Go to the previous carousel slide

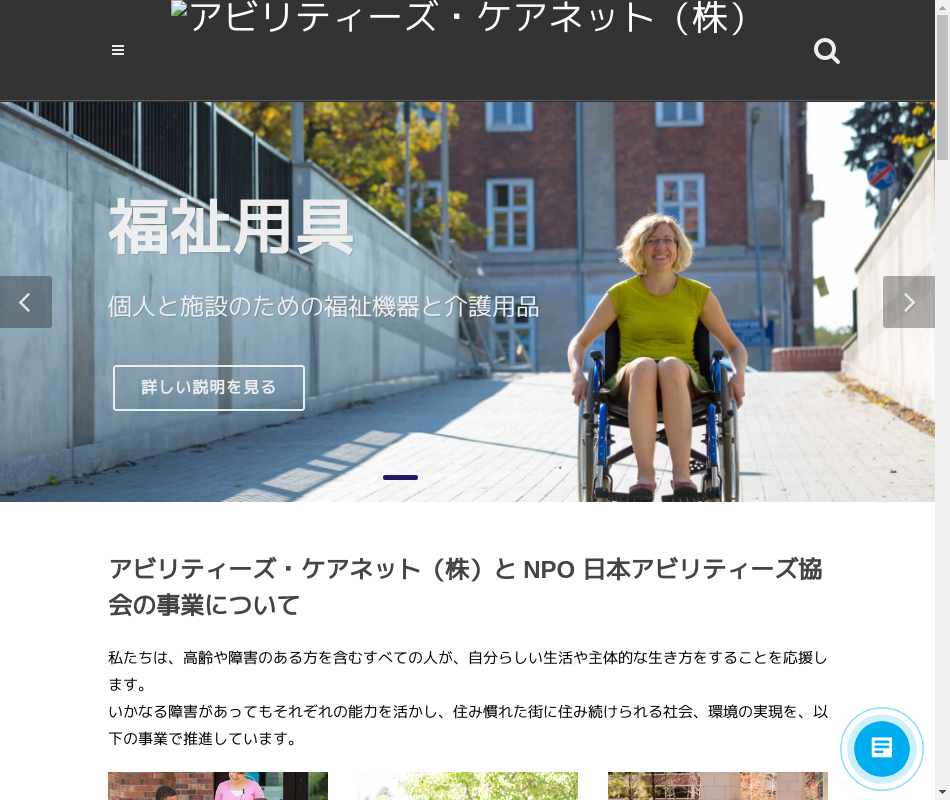[x=26, y=302]
